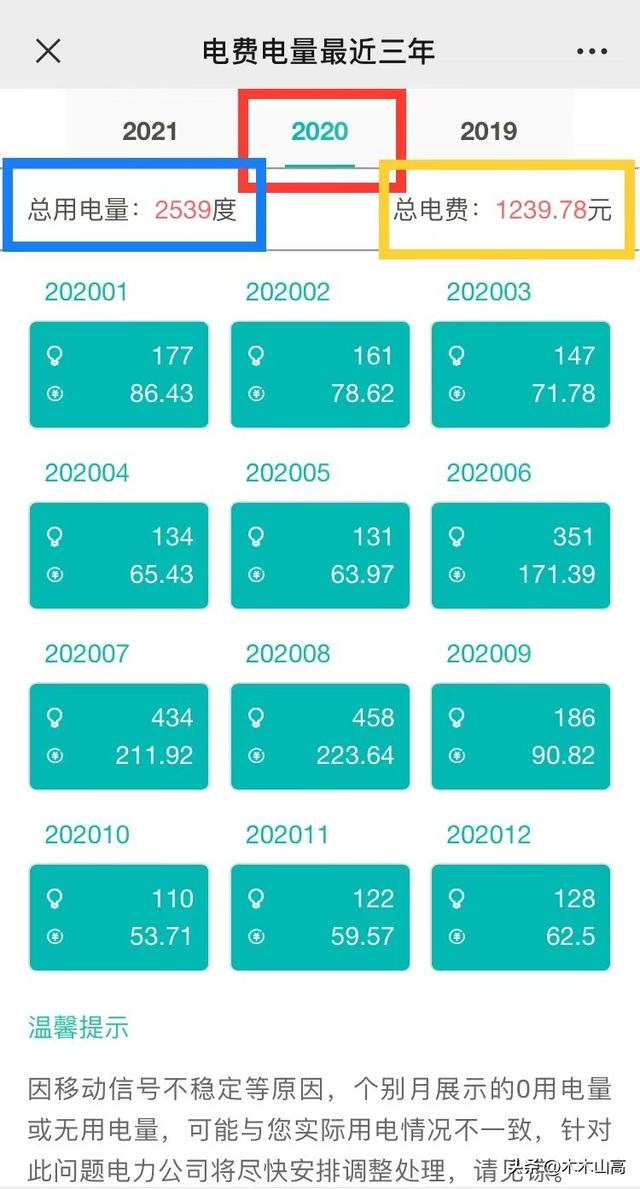Image resolution: width=640 pixels, height=1189 pixels.
Task: View the 2019 tab
Action: point(488,131)
